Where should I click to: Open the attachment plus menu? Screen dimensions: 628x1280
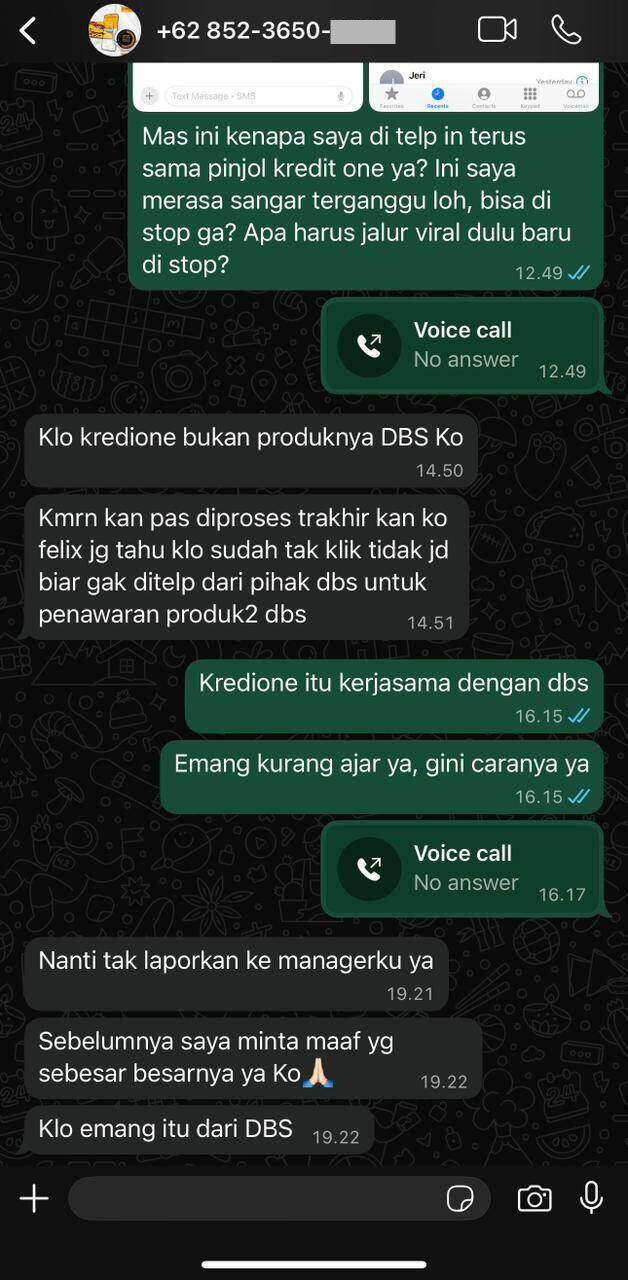point(34,1198)
